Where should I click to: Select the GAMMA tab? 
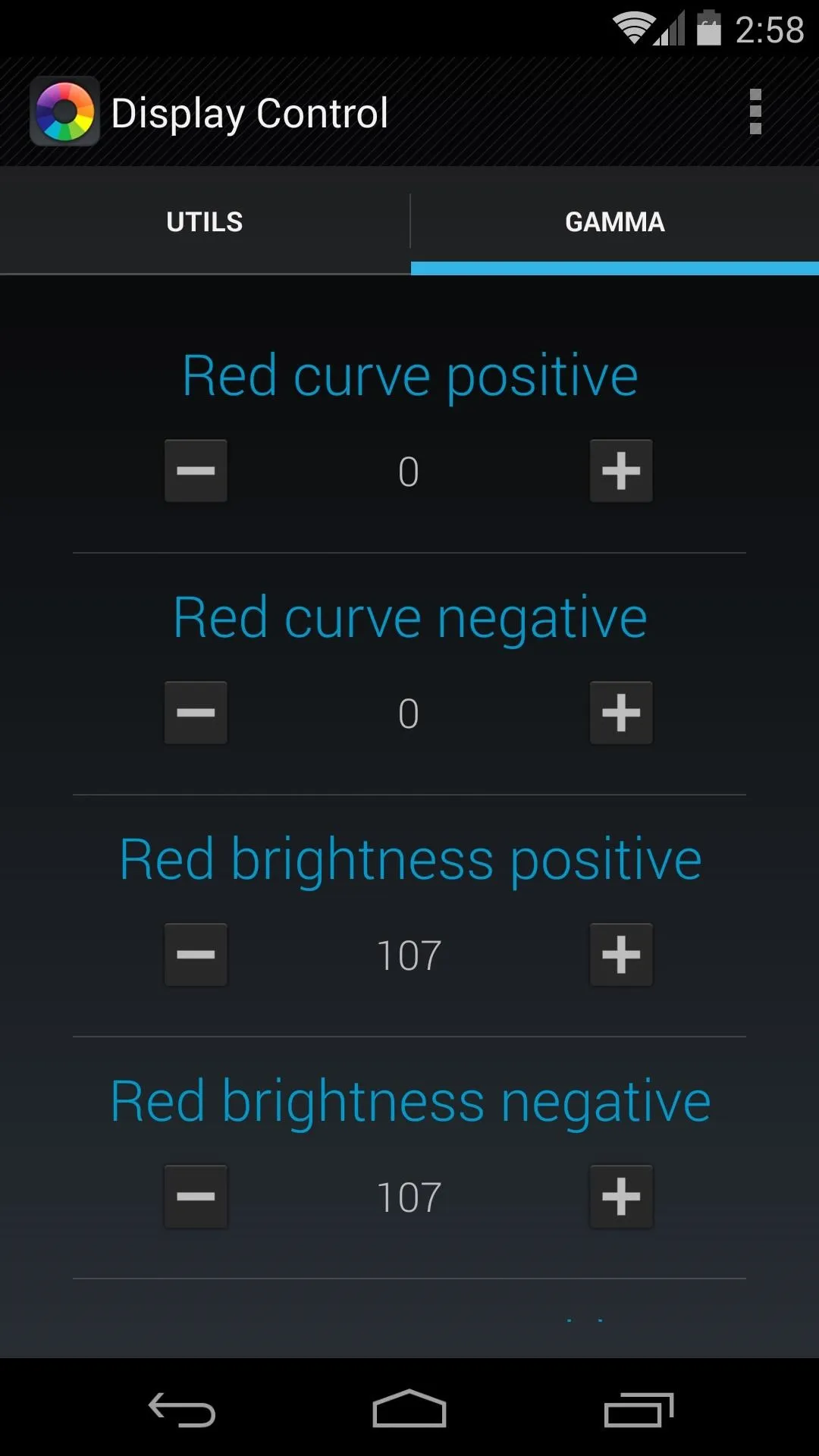tap(615, 221)
